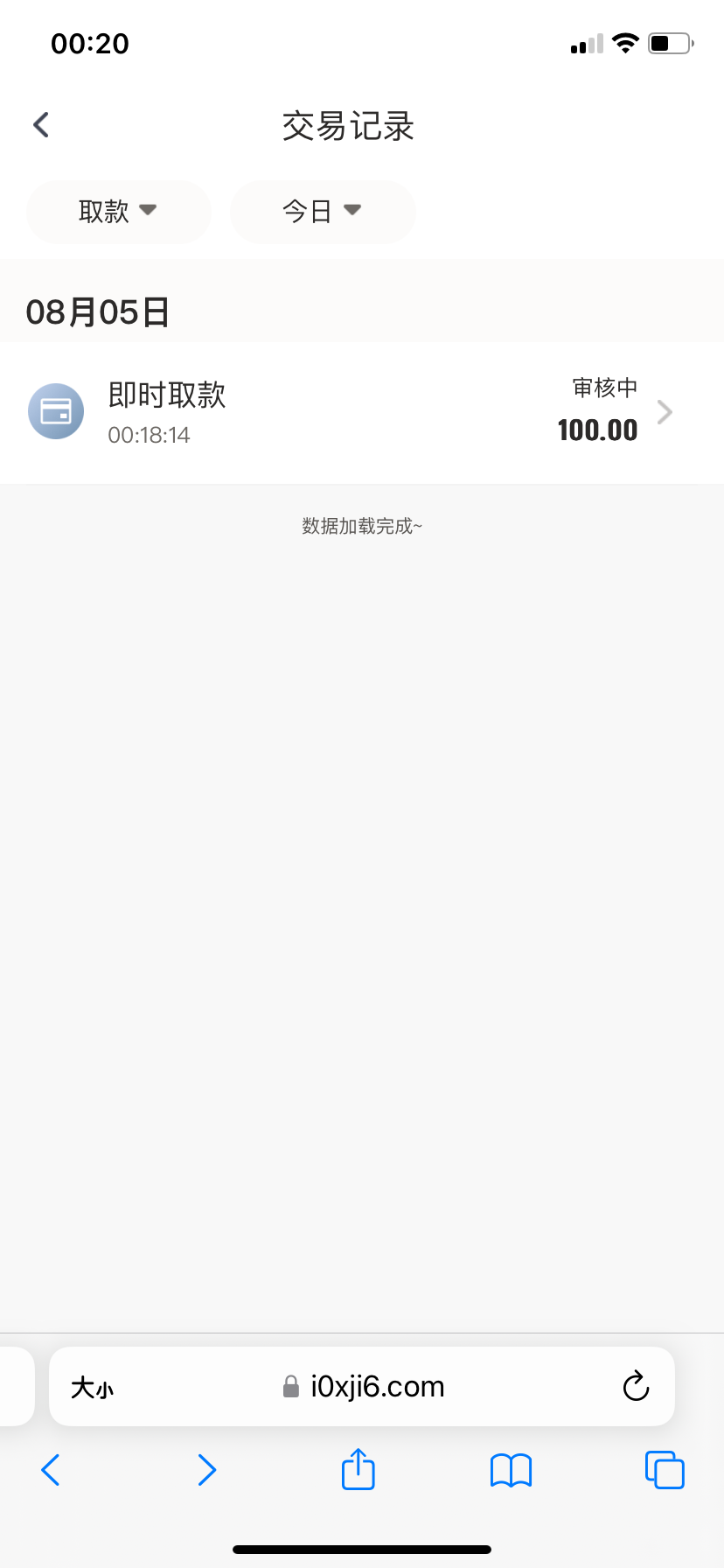724x1568 pixels.
Task: Expand the 取款 transaction type dropdown
Action: pos(119,211)
